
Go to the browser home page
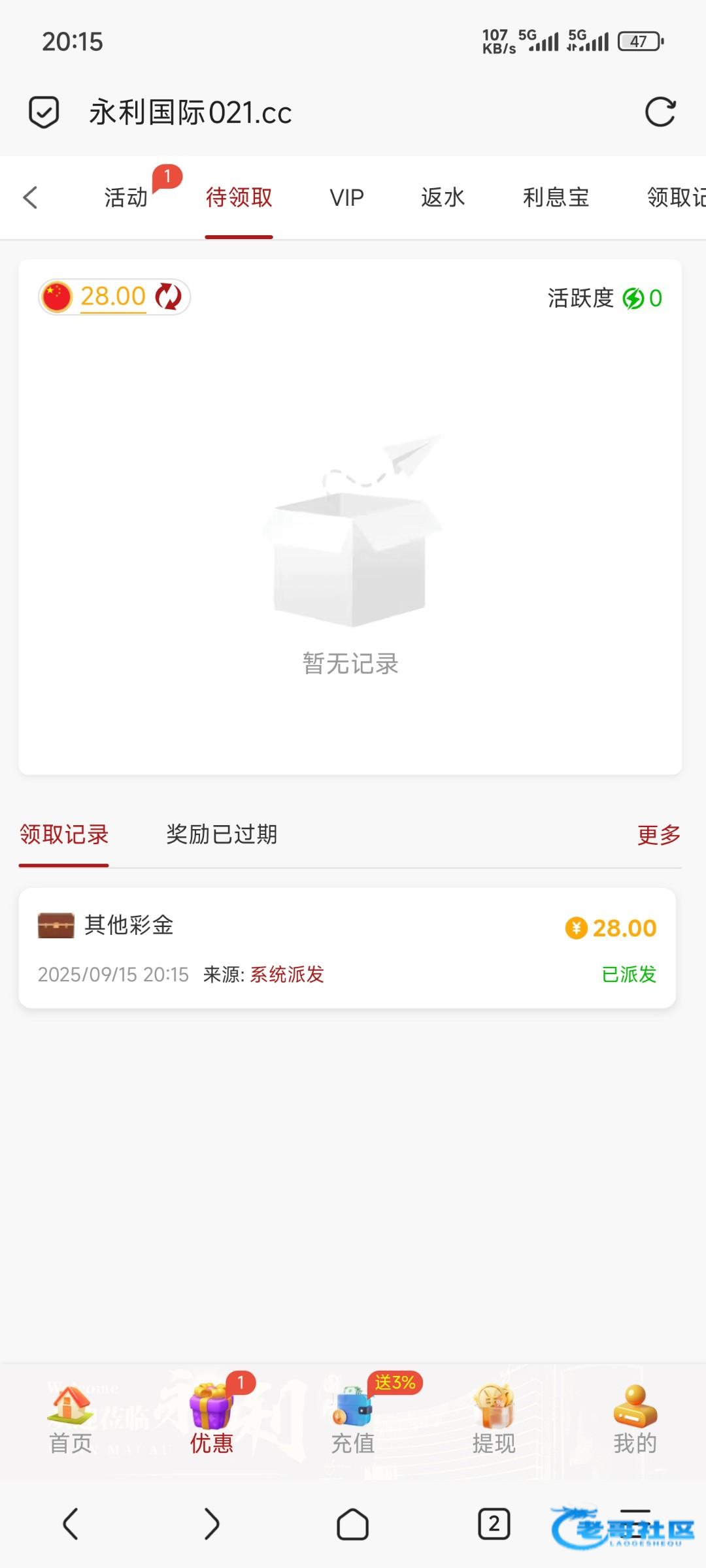353,1524
